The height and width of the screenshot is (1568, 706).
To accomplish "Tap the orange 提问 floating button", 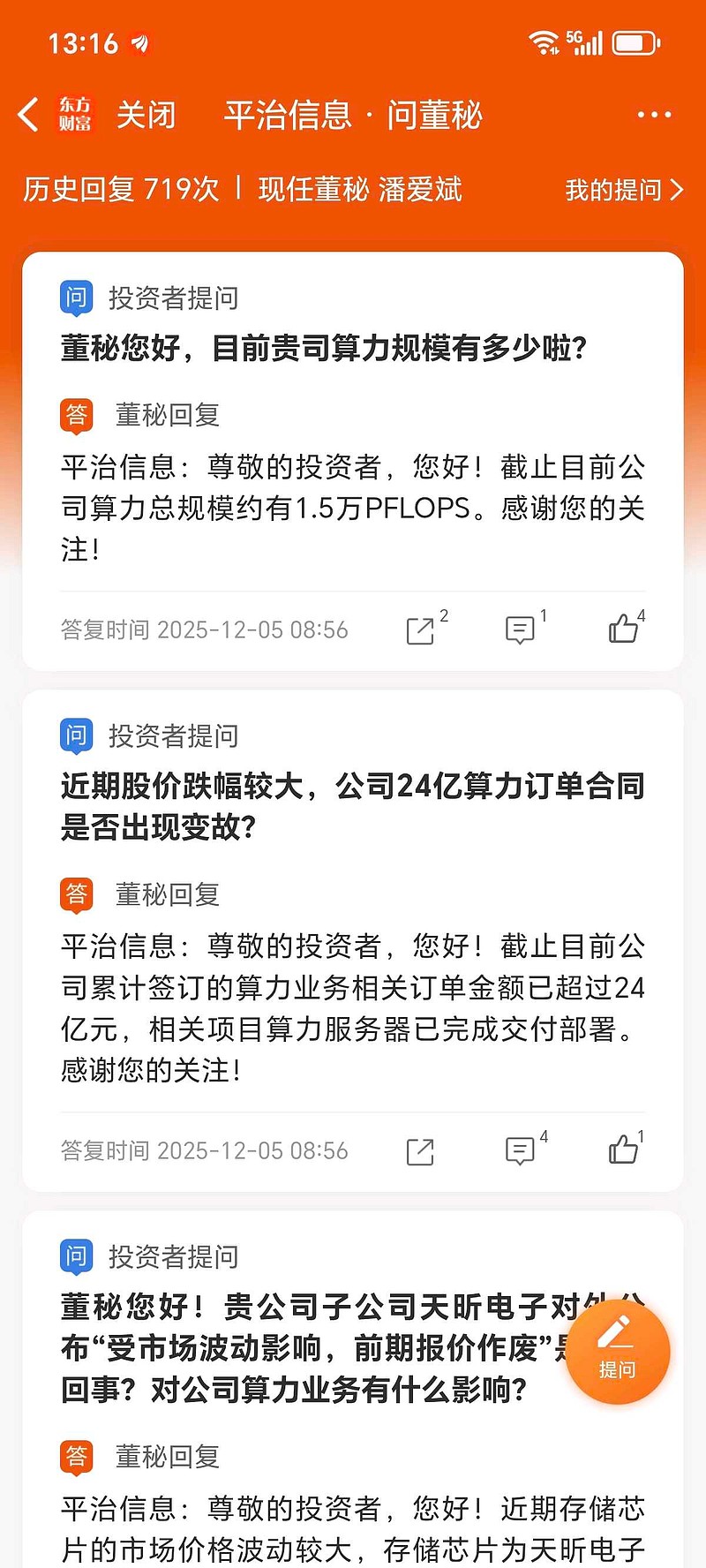I will pyautogui.click(x=618, y=1352).
